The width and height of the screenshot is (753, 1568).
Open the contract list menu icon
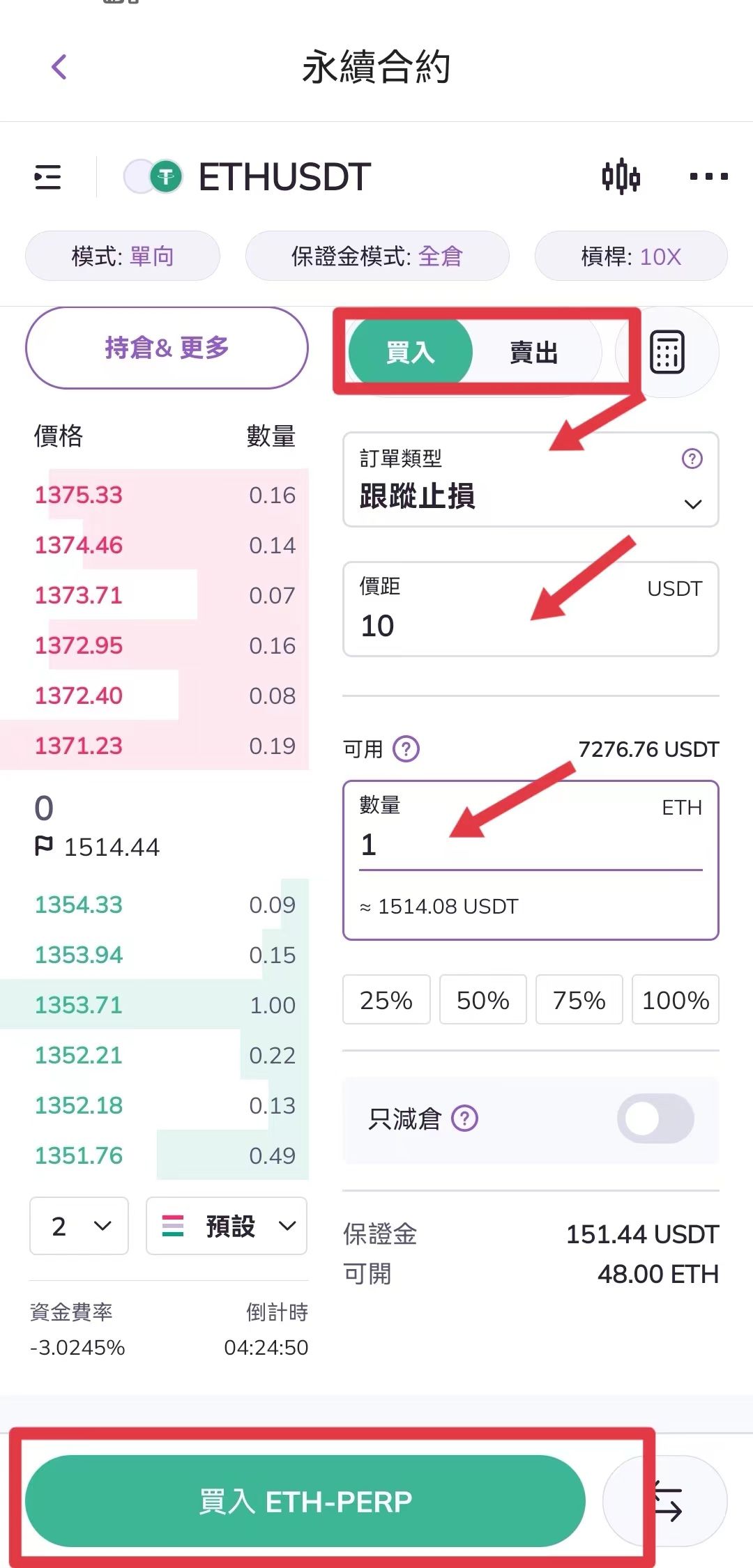click(47, 177)
